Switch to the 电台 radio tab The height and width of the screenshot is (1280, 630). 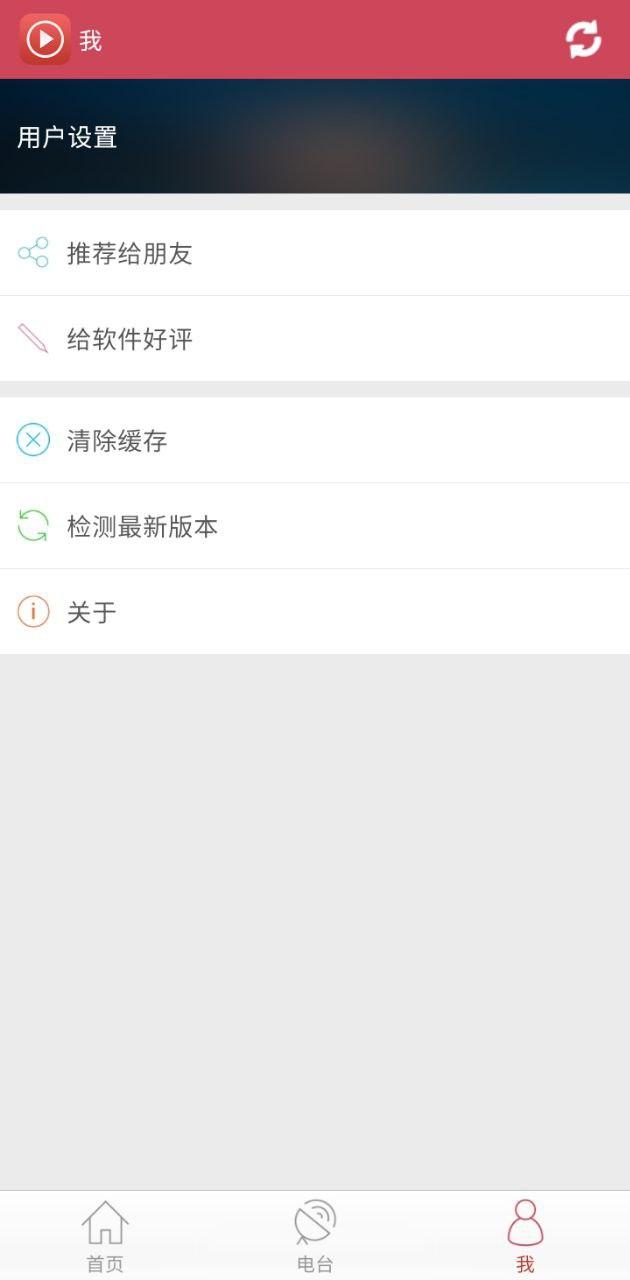coord(315,1236)
